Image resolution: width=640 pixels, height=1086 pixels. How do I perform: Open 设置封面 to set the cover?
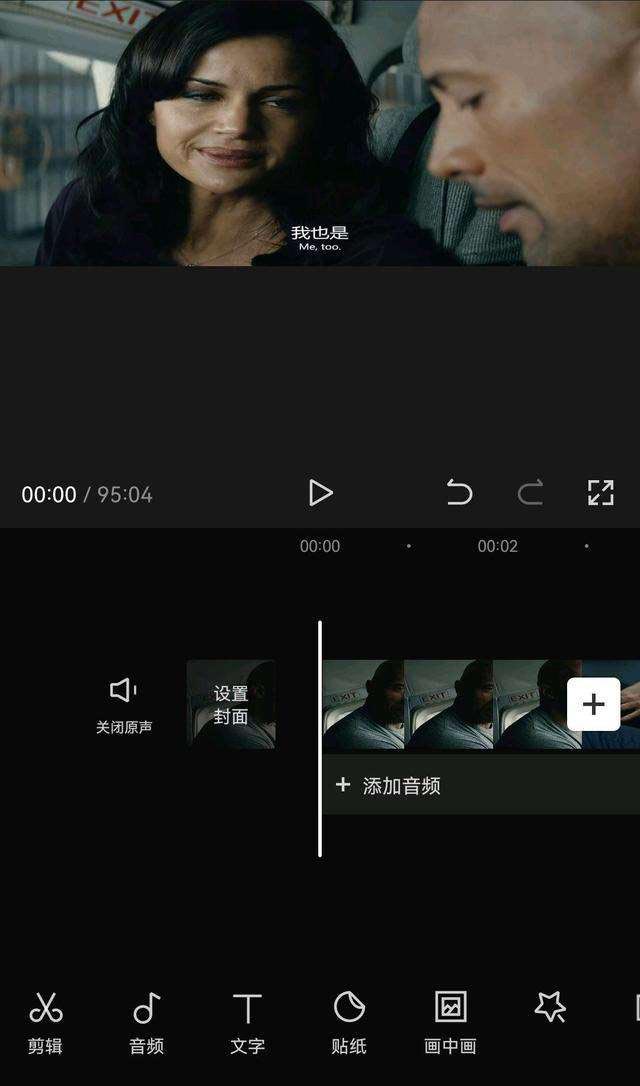pos(231,704)
